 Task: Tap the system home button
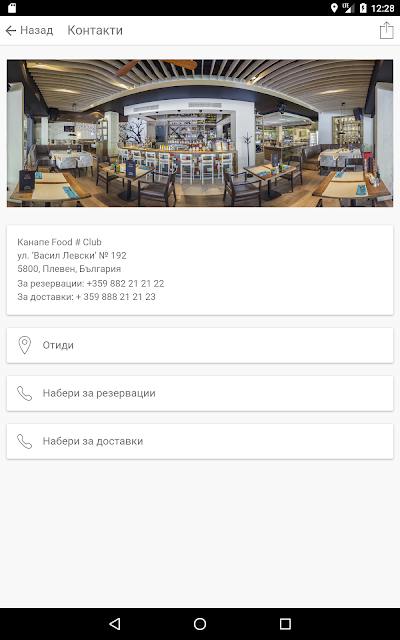click(200, 624)
